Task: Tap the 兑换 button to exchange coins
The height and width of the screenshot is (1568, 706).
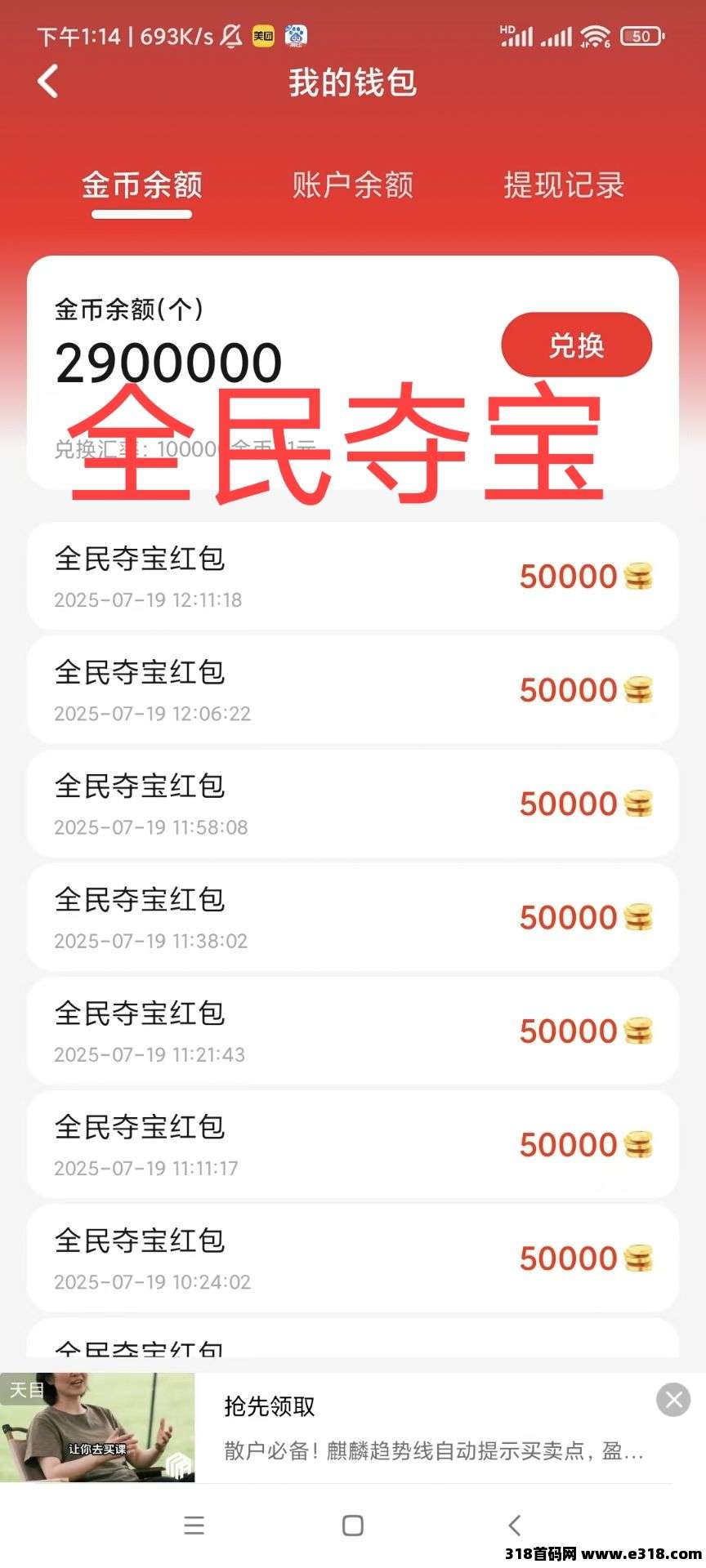Action: tap(576, 345)
